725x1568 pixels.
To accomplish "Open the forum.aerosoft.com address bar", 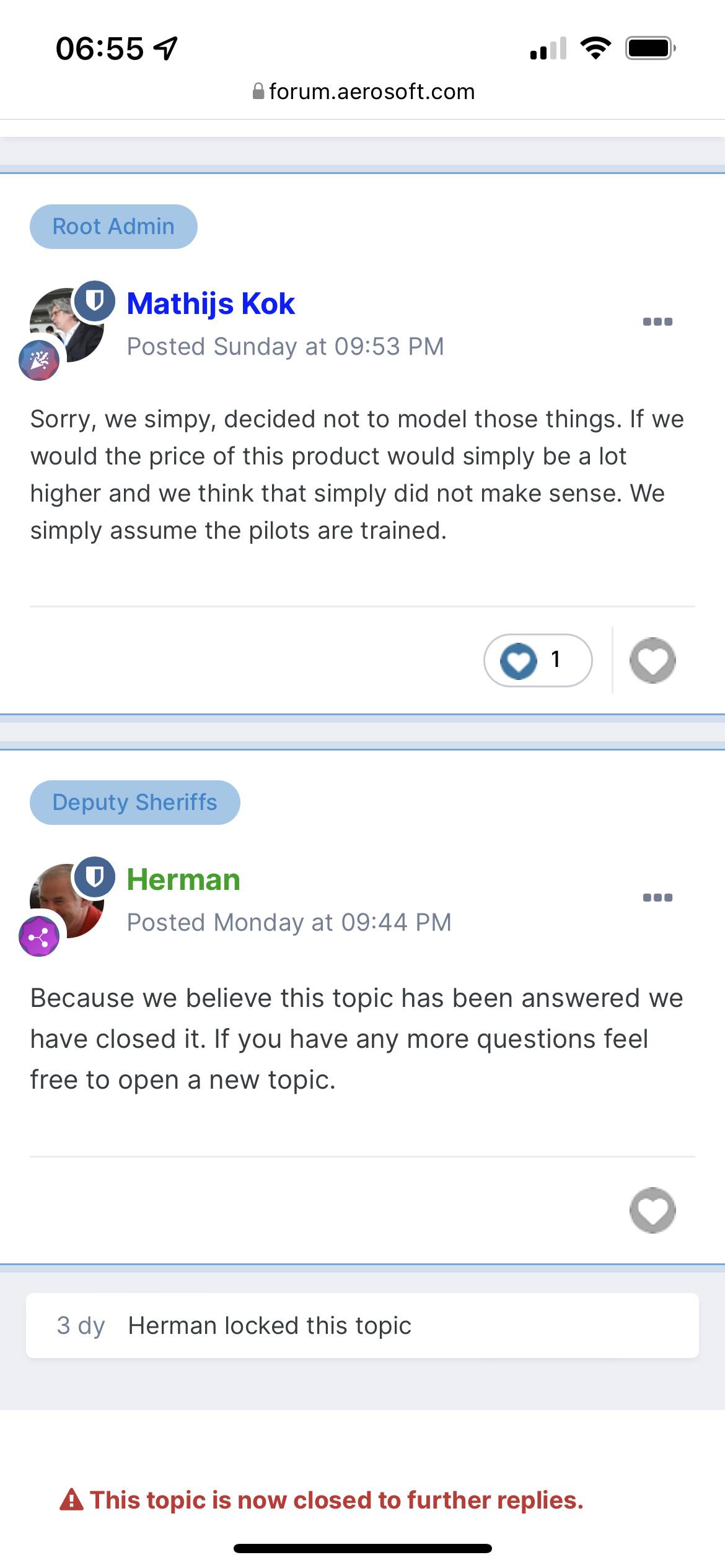I will (x=363, y=92).
